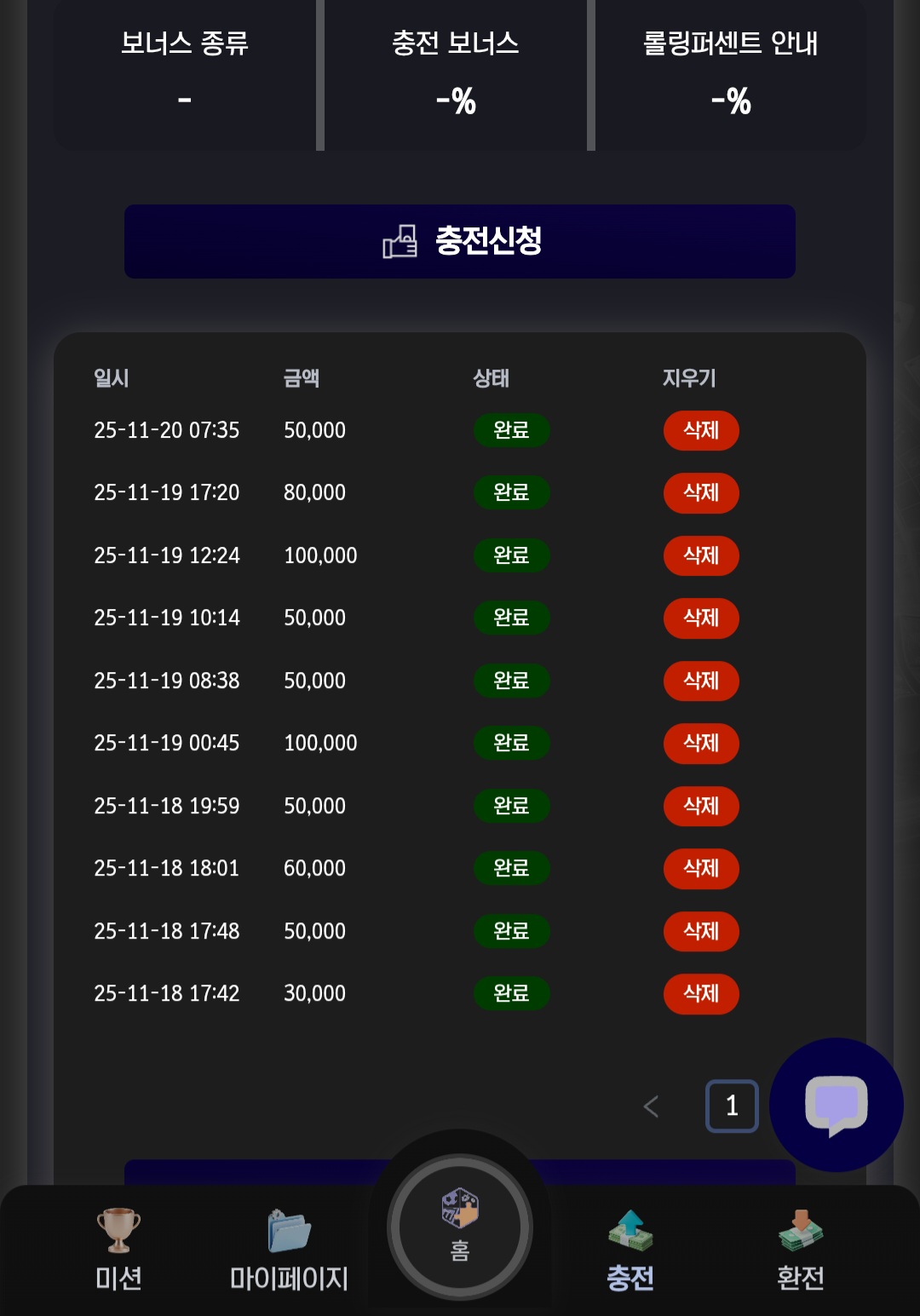Select page 1 in pagination
This screenshot has width=920, height=1316.
[x=732, y=1106]
